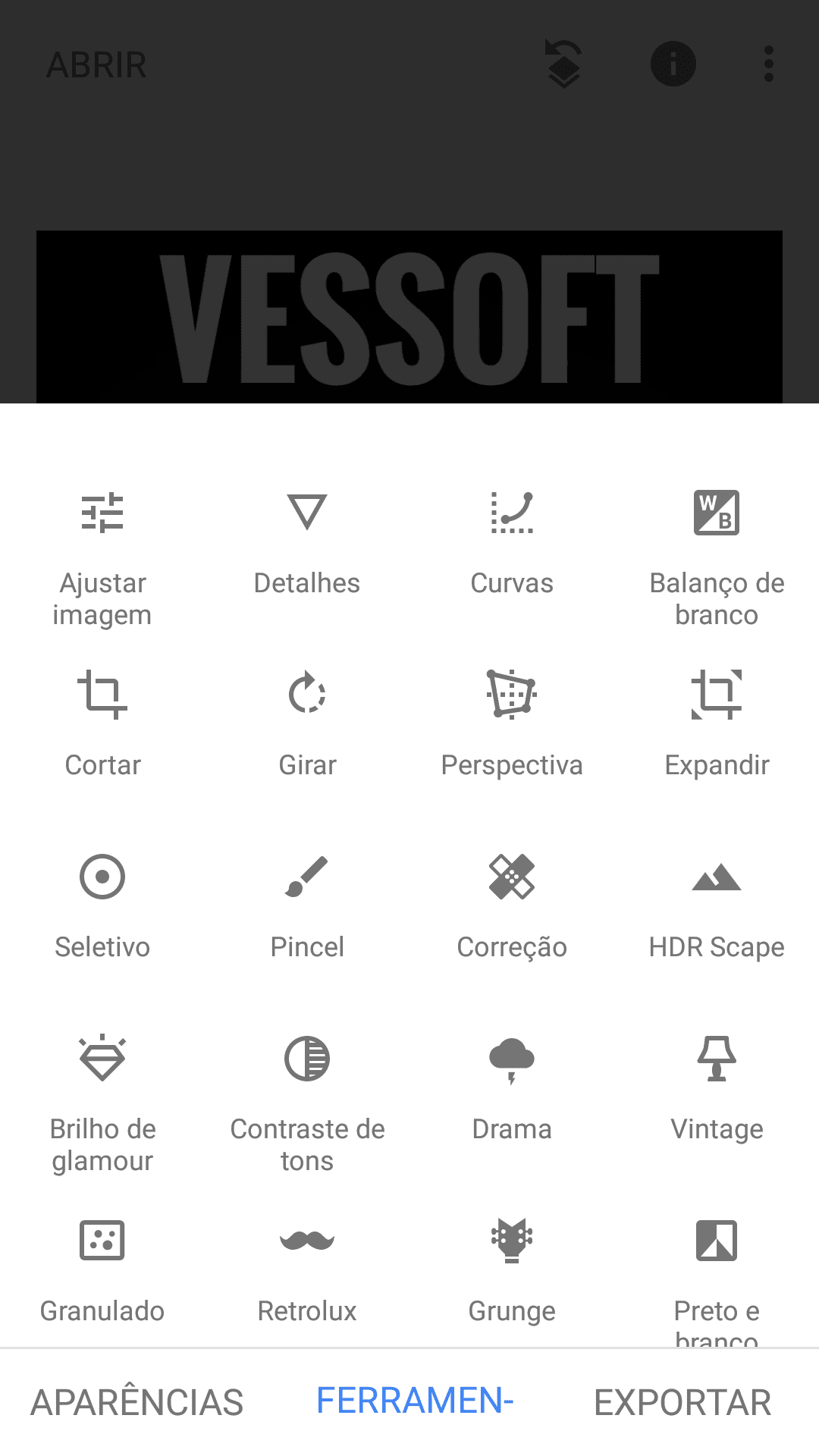
Task: Pick the Pincel brush tool
Action: click(x=307, y=906)
